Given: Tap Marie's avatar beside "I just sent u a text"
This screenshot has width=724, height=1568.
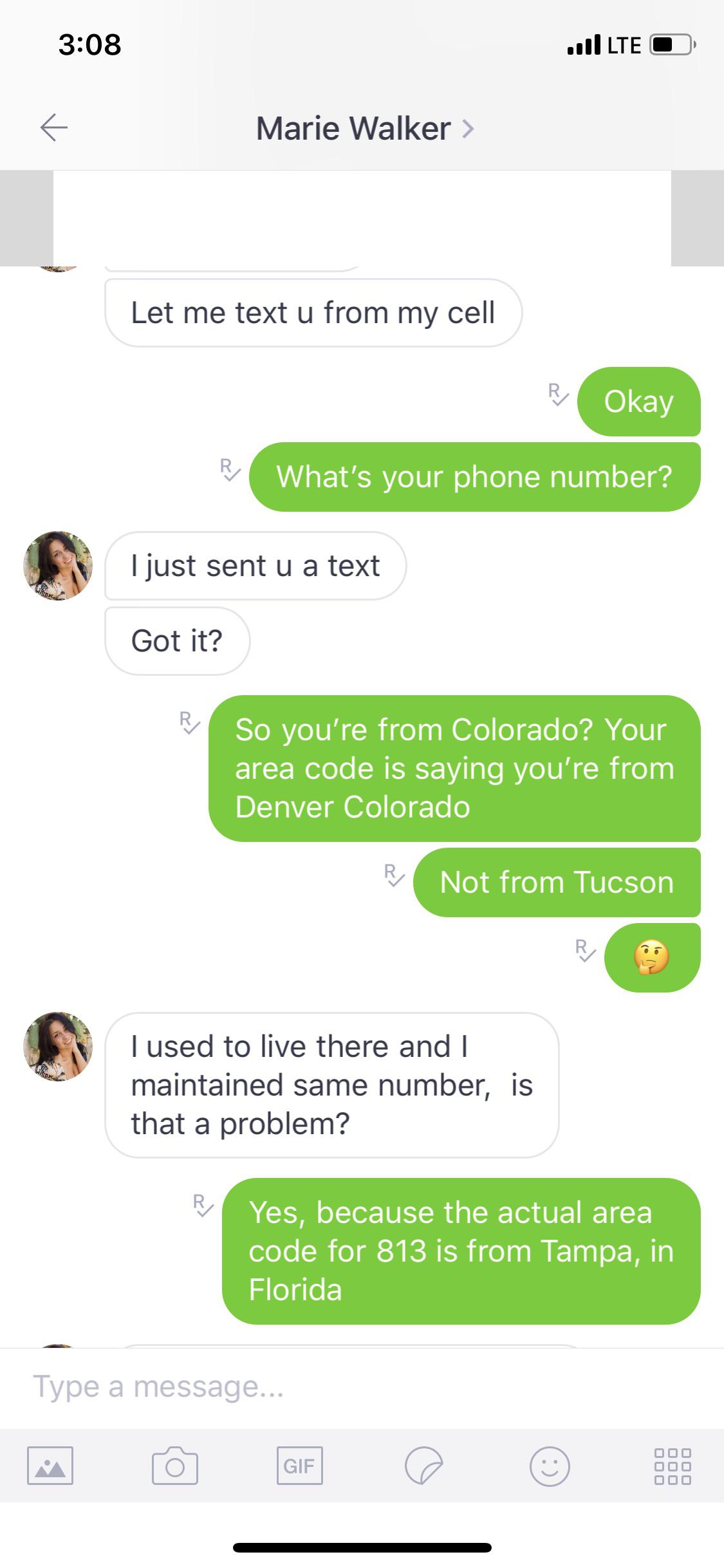Looking at the screenshot, I should [x=58, y=566].
